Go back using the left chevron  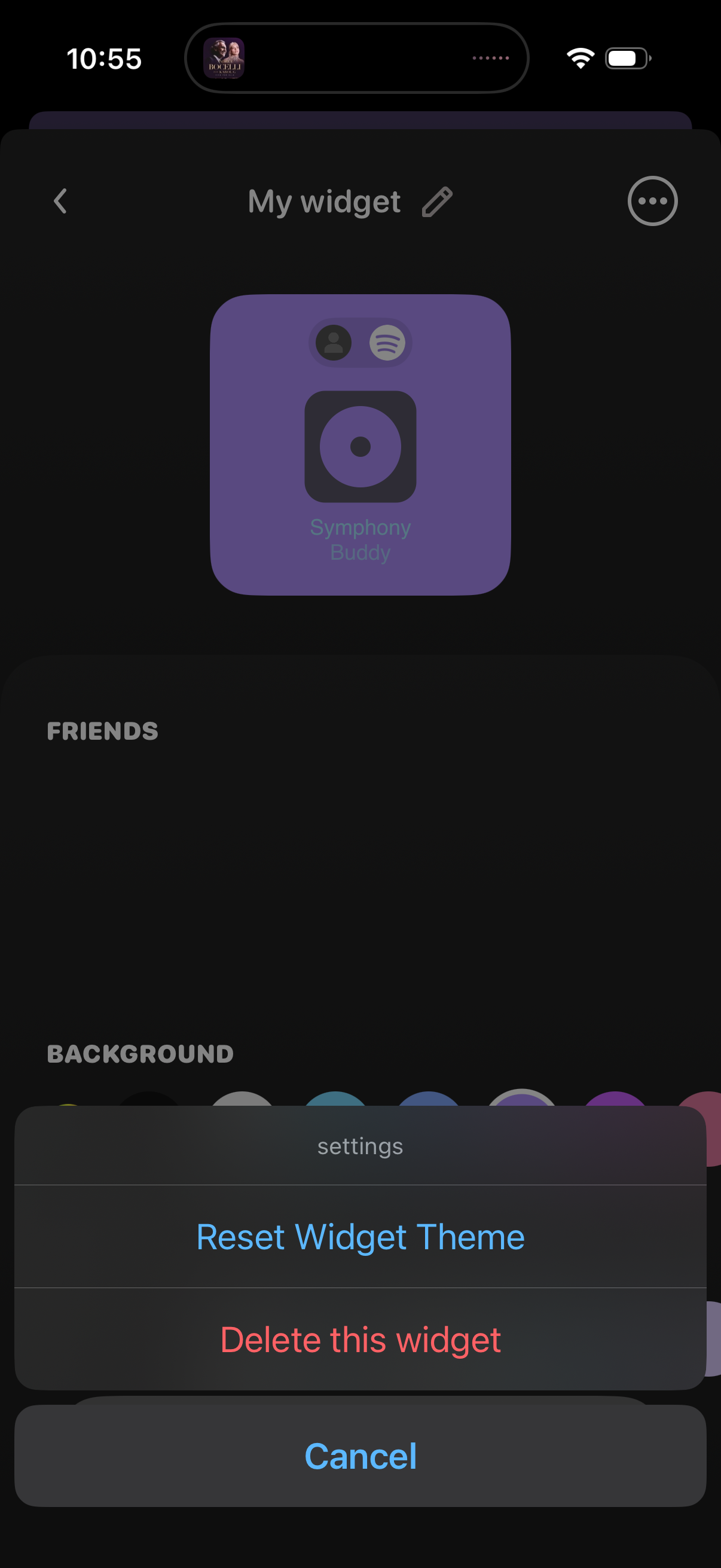(x=60, y=201)
